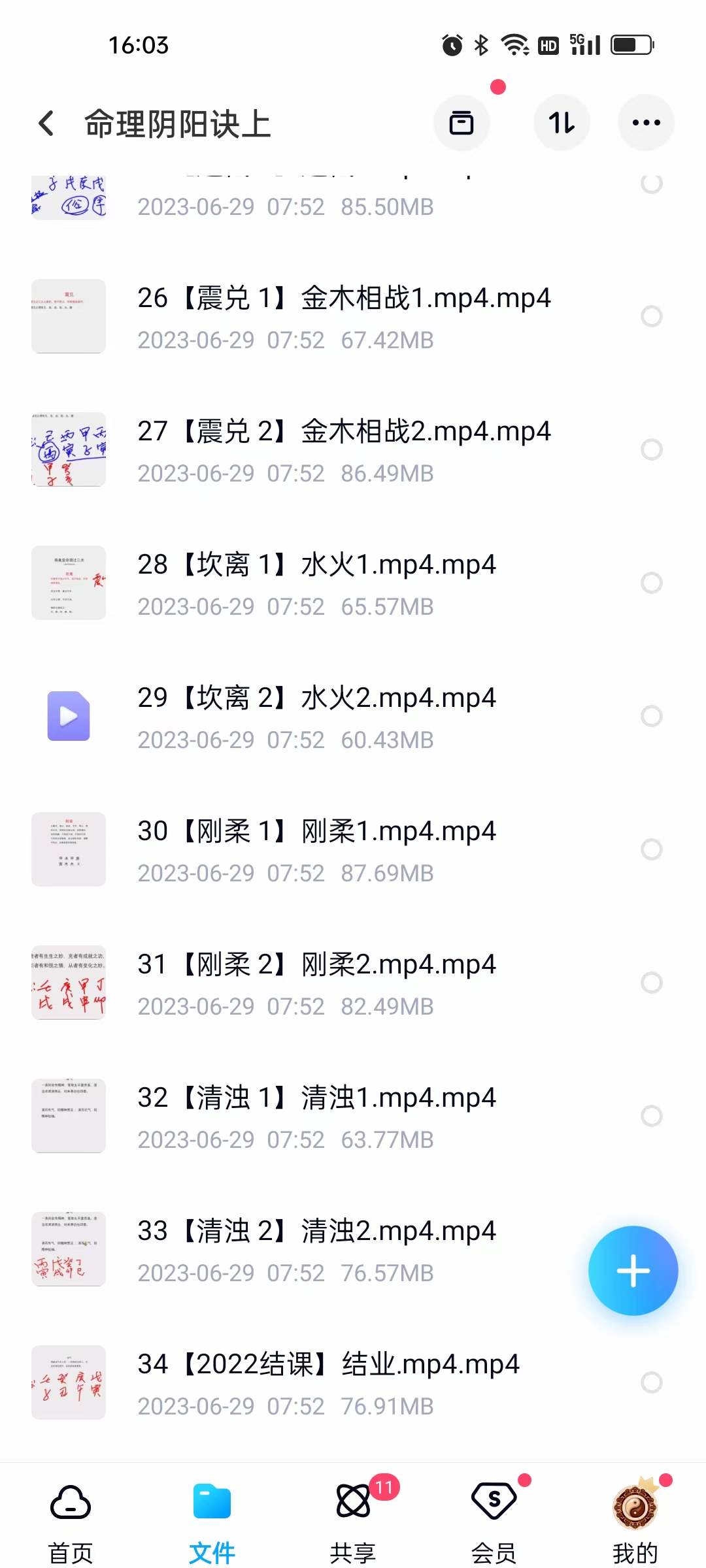Image resolution: width=706 pixels, height=1568 pixels.
Task: Open the three-dot more options menu
Action: coord(646,122)
